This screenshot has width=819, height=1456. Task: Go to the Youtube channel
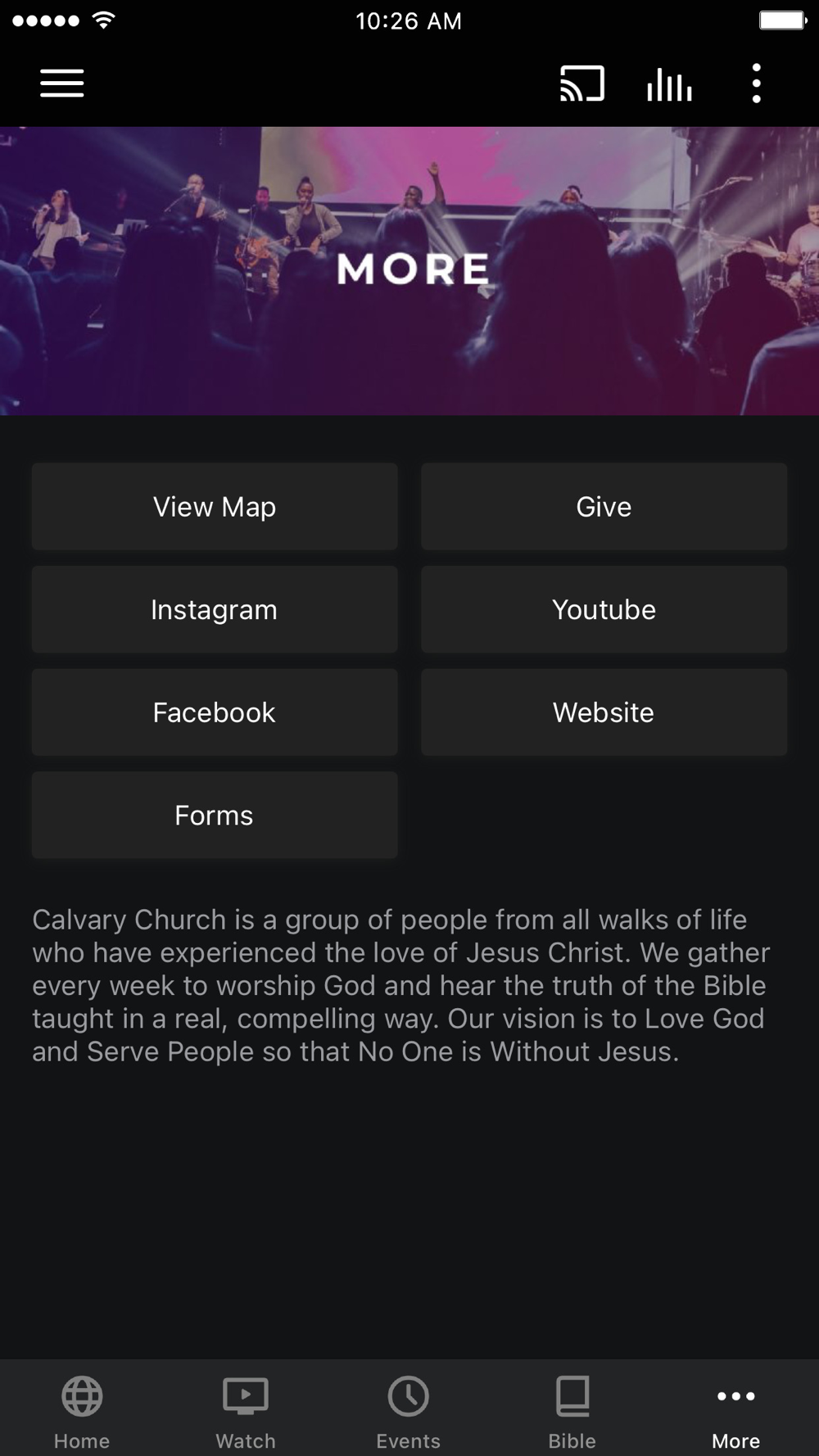point(604,610)
